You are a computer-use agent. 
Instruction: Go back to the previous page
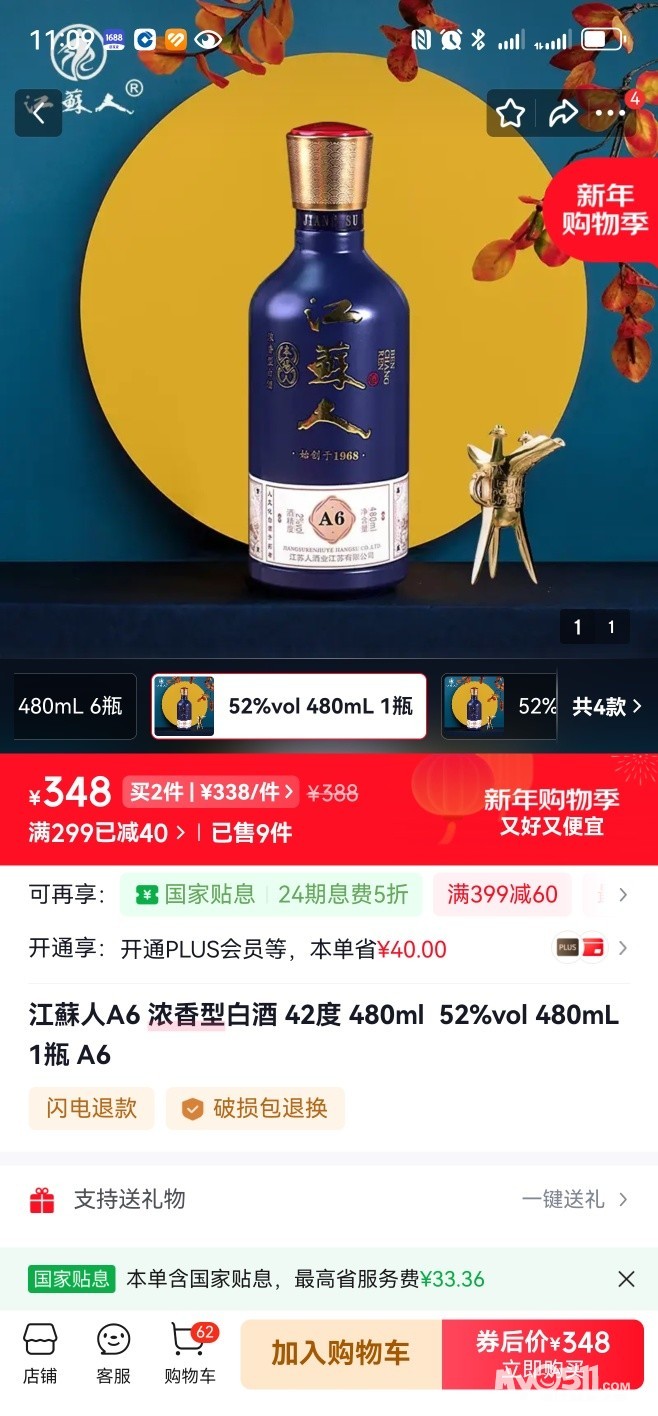click(38, 113)
